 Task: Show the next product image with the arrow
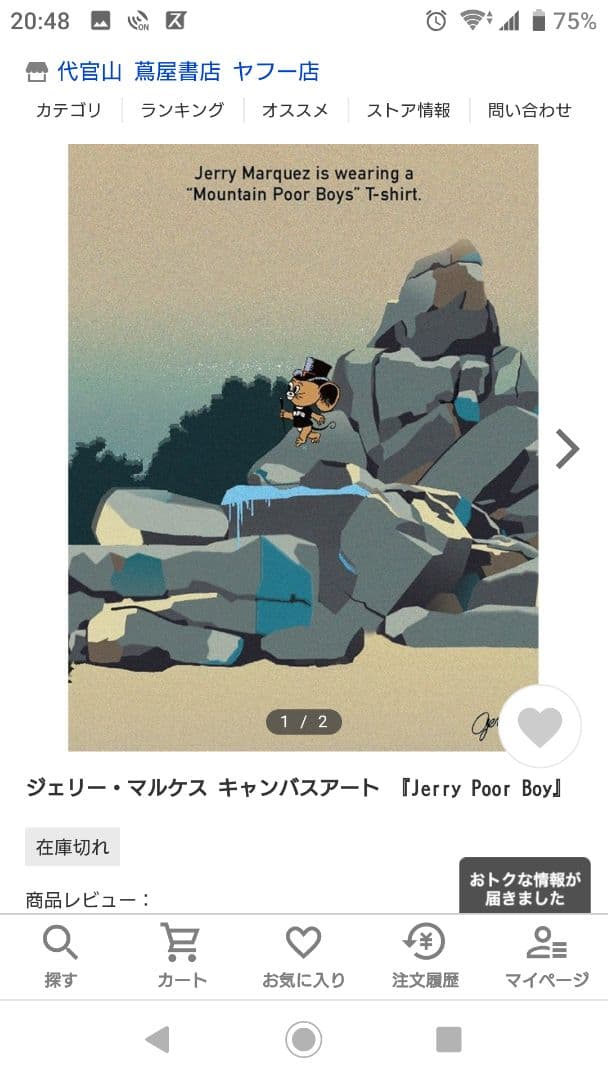tap(566, 449)
